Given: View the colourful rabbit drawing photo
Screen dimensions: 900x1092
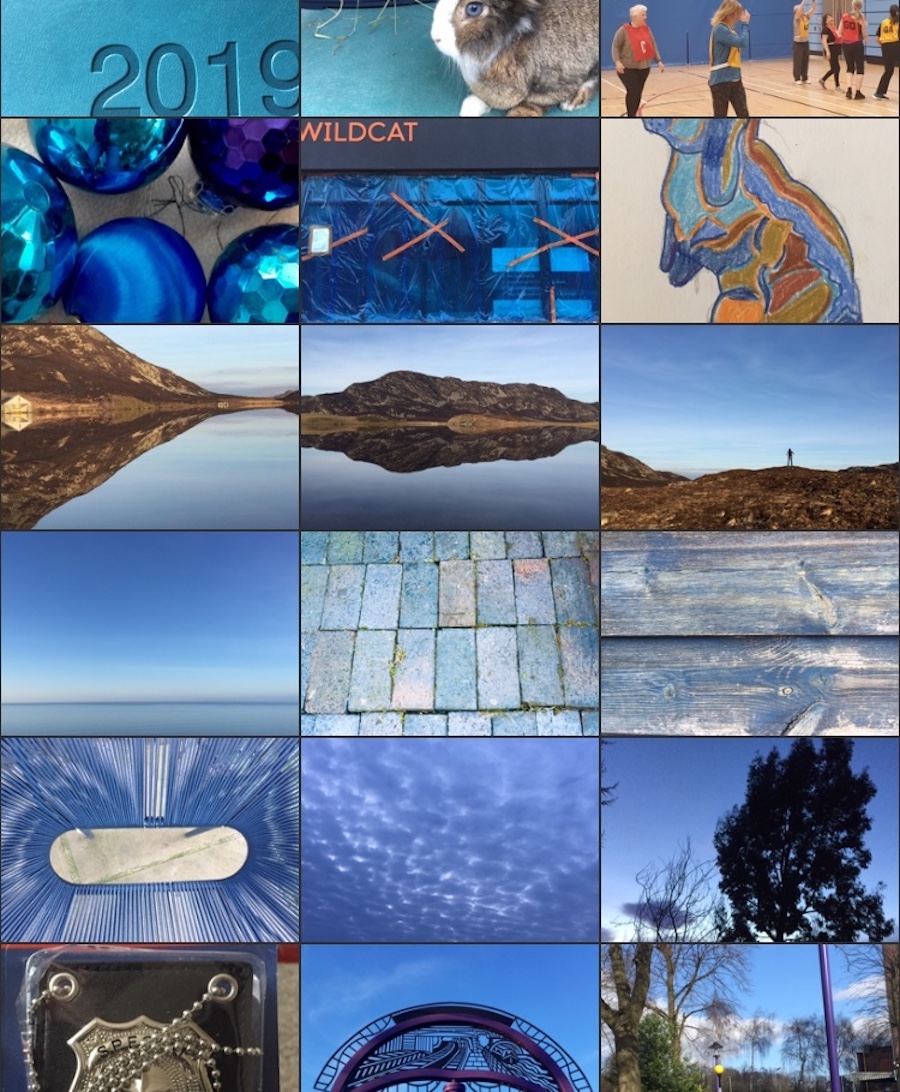Looking at the screenshot, I should tap(750, 221).
